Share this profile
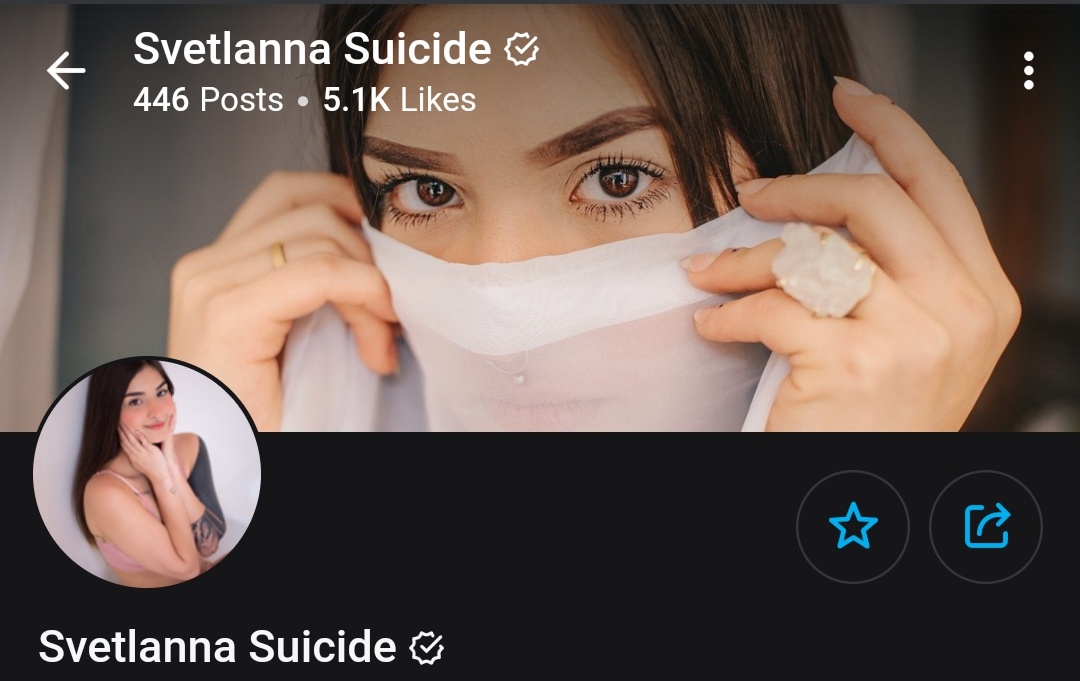The height and width of the screenshot is (681, 1080). [986, 526]
